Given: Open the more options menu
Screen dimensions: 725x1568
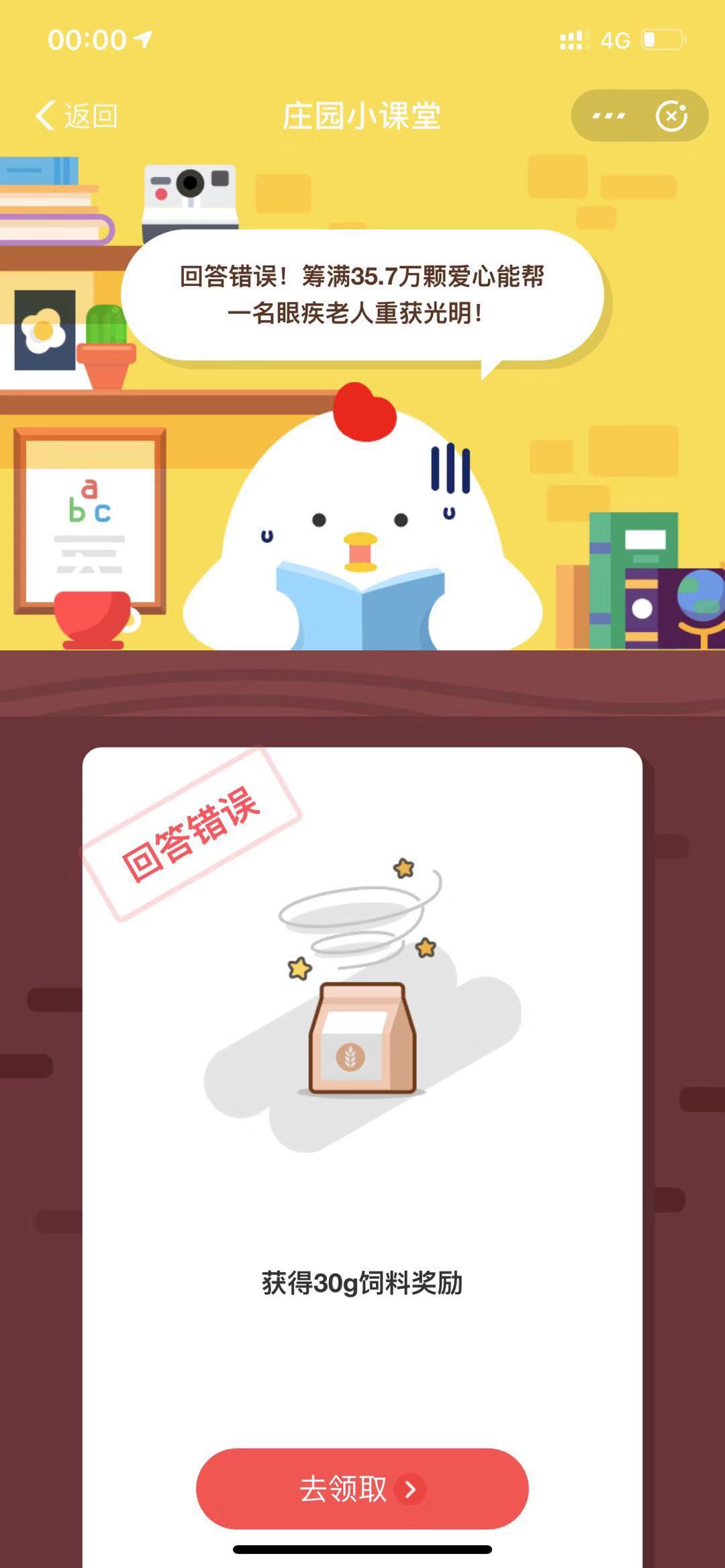Looking at the screenshot, I should 608,116.
